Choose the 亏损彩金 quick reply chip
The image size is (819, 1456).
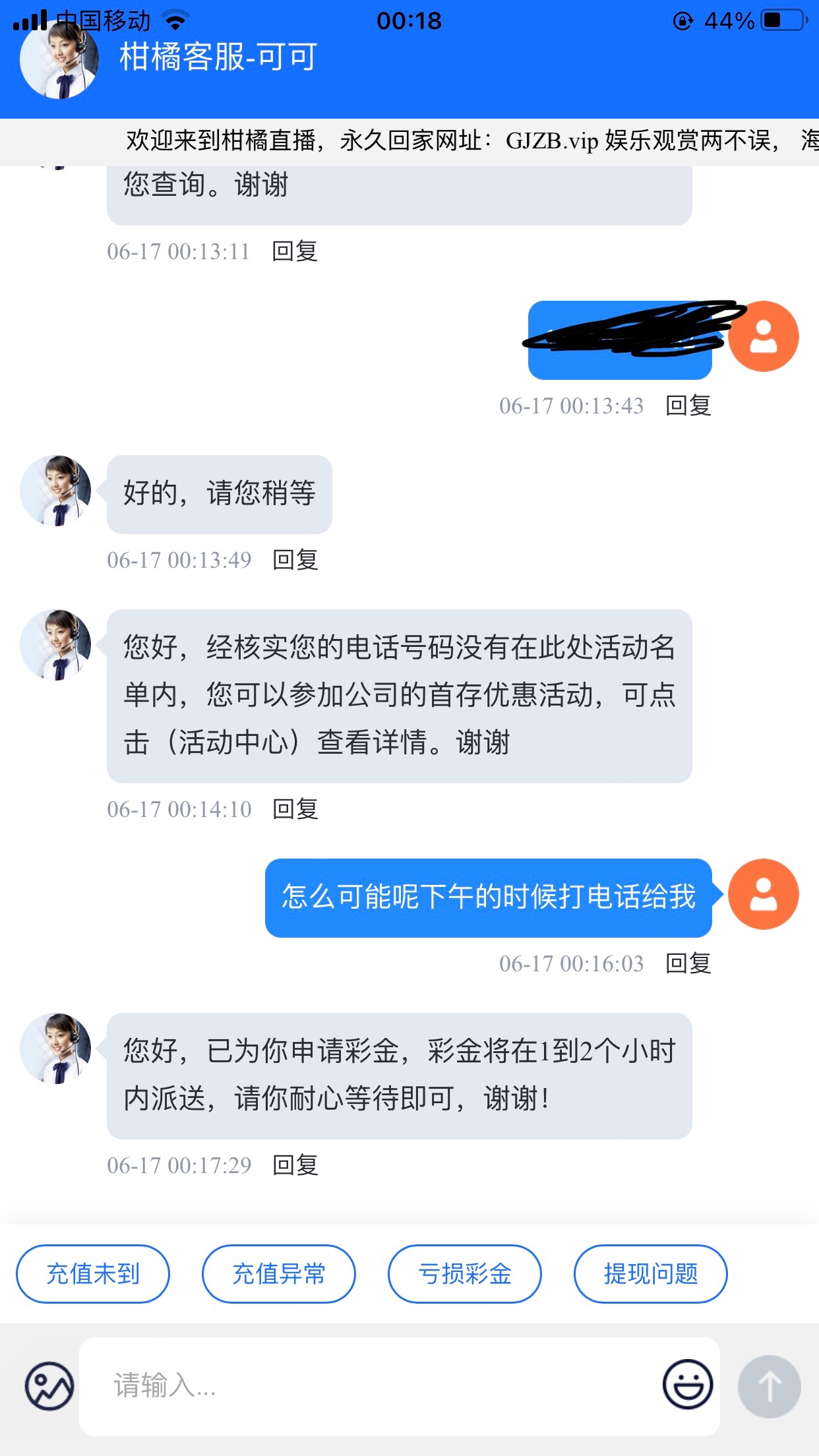(x=464, y=1273)
